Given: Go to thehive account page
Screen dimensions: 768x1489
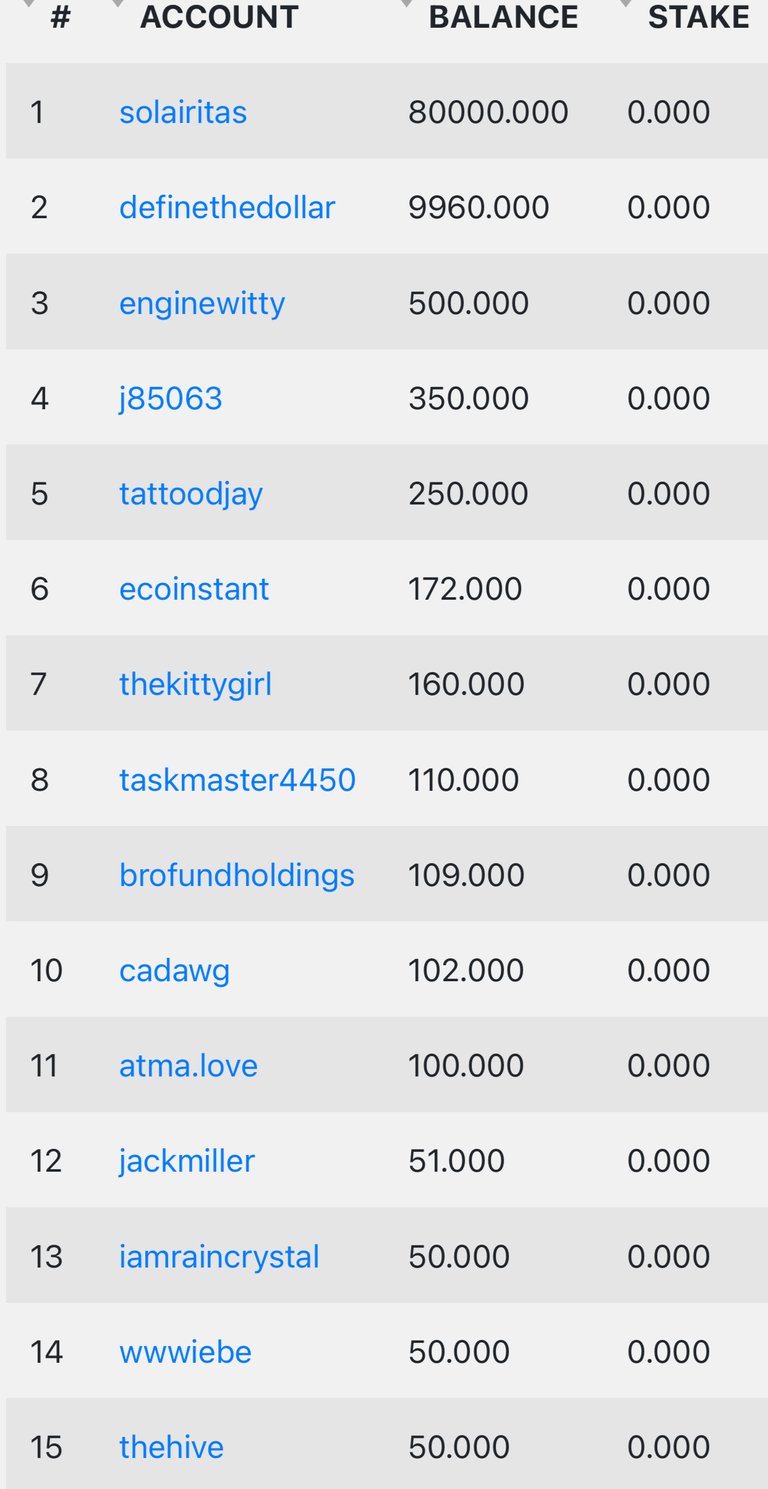Looking at the screenshot, I should [171, 1447].
